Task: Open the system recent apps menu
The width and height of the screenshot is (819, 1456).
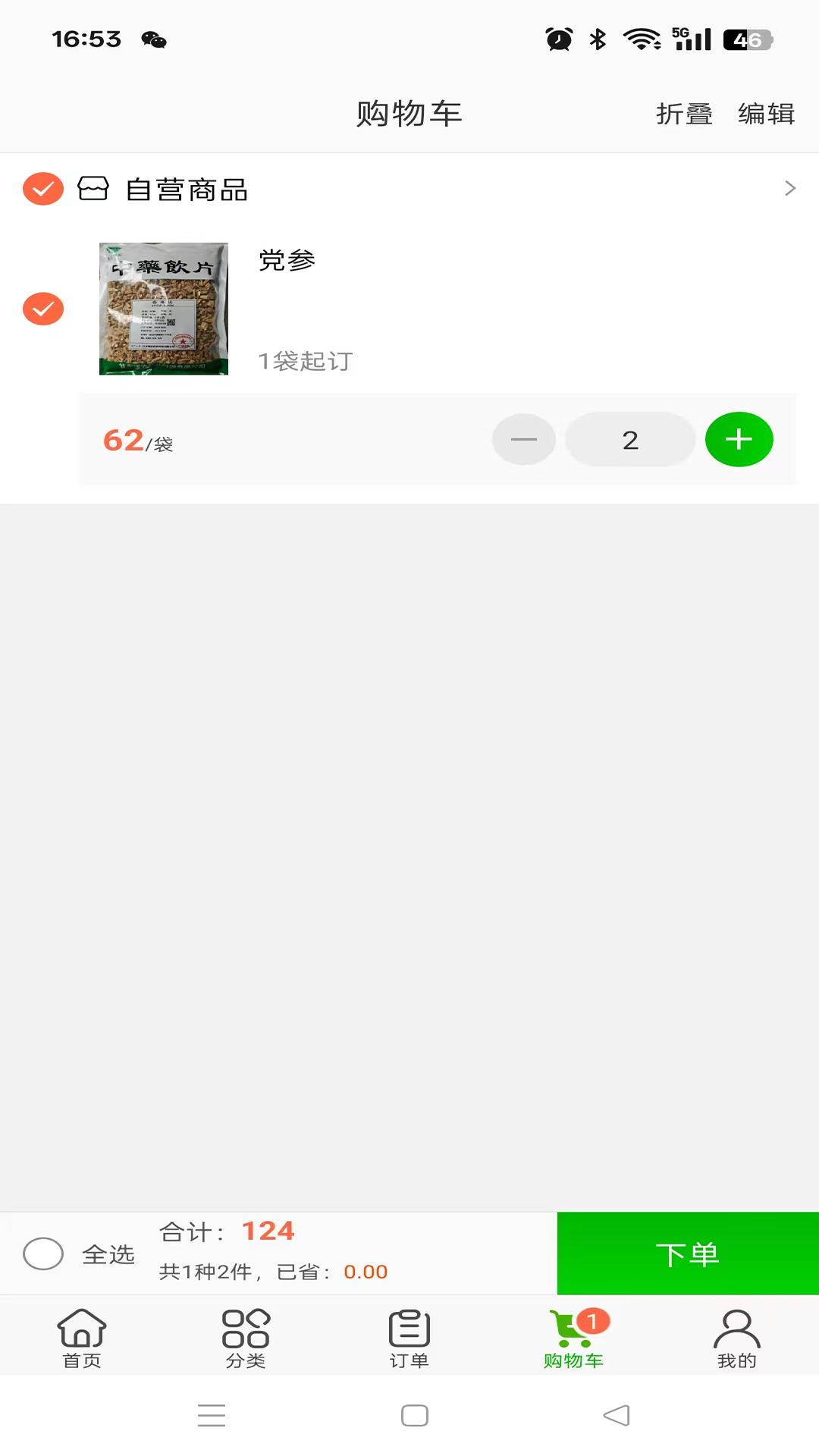Action: pyautogui.click(x=212, y=1415)
